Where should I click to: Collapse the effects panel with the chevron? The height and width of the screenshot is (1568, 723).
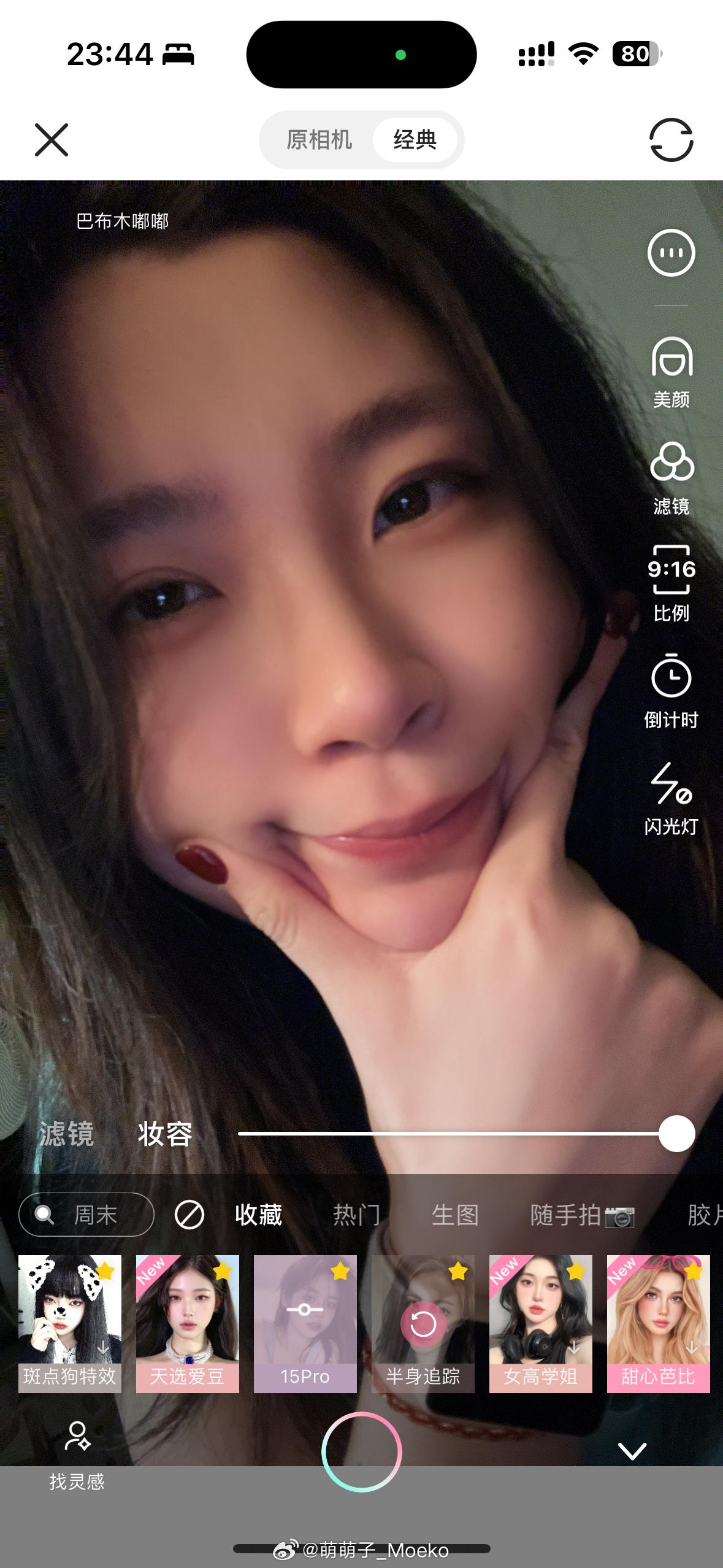coord(632,1451)
